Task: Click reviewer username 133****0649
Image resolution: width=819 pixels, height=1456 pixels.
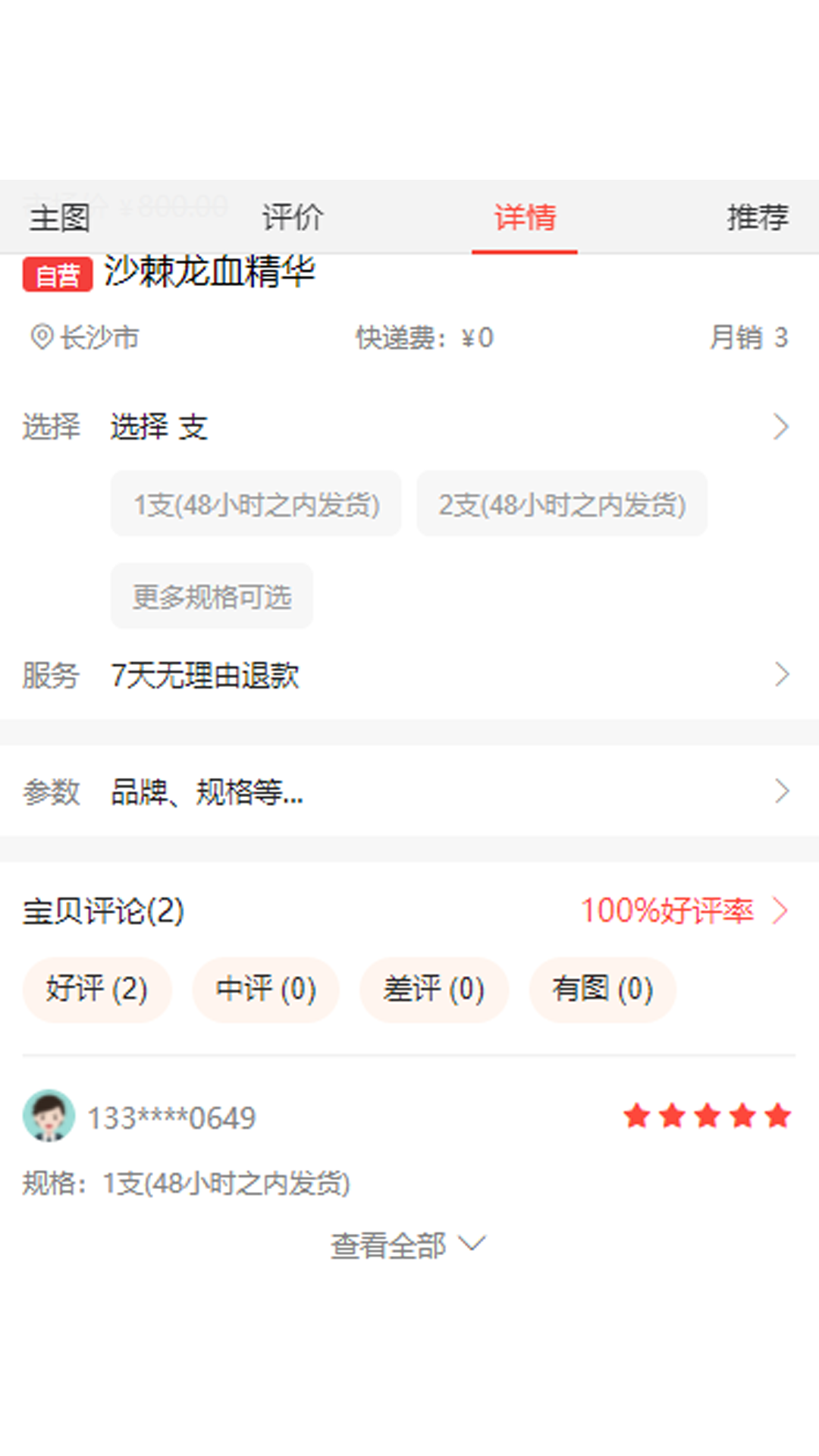Action: (171, 1116)
